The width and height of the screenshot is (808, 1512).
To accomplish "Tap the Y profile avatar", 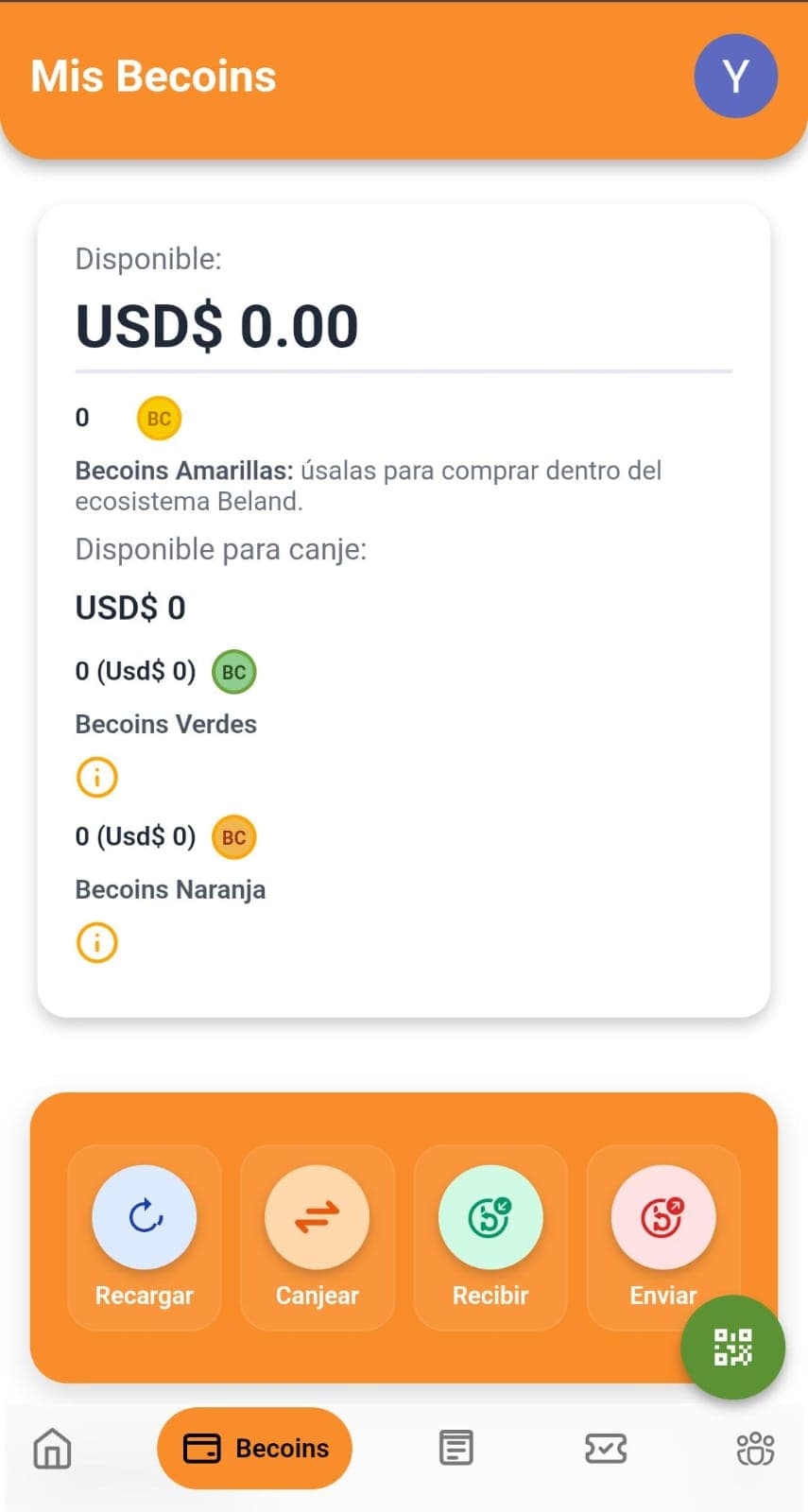I will coord(735,76).
